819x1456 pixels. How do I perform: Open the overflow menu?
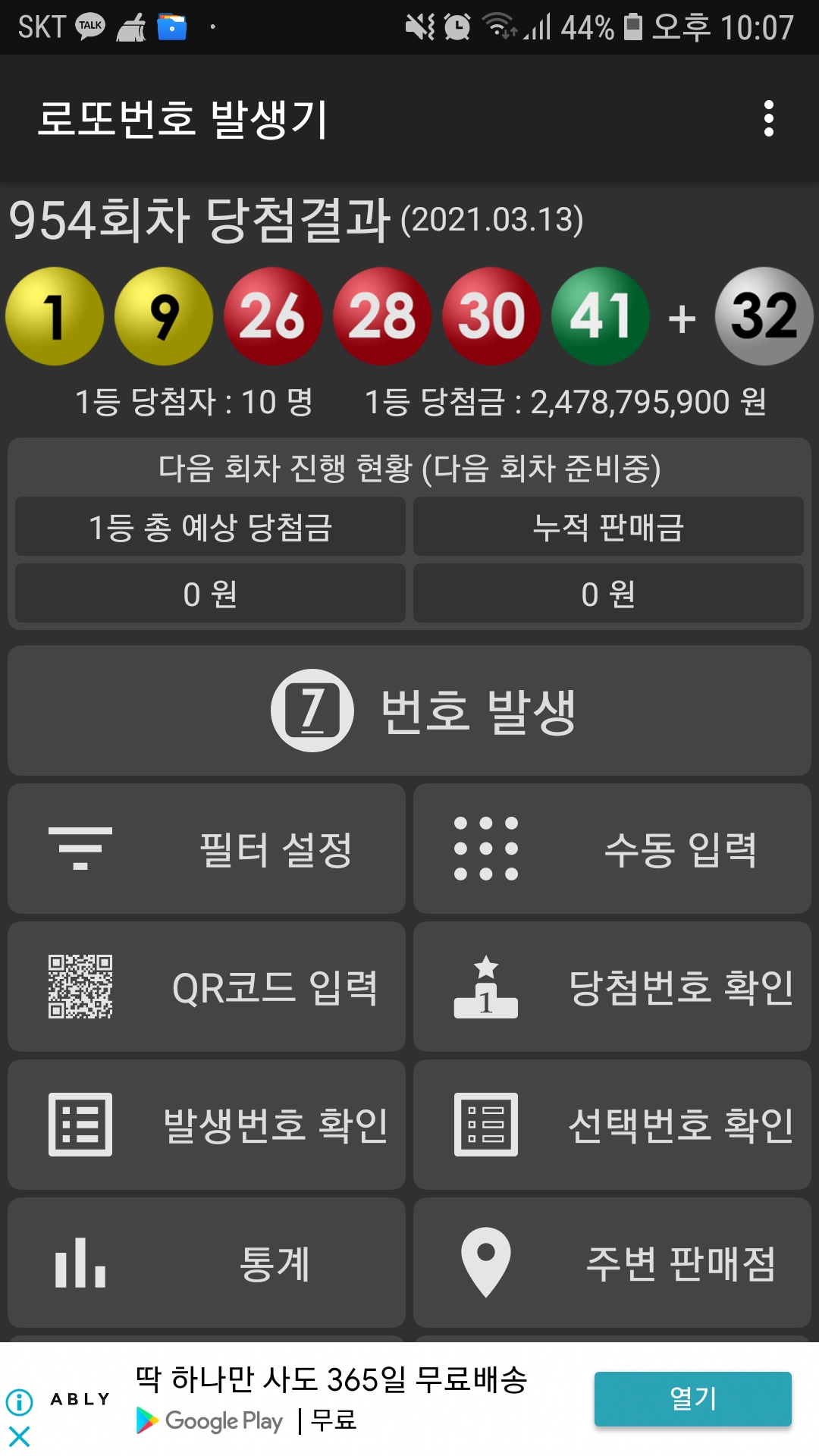[768, 119]
